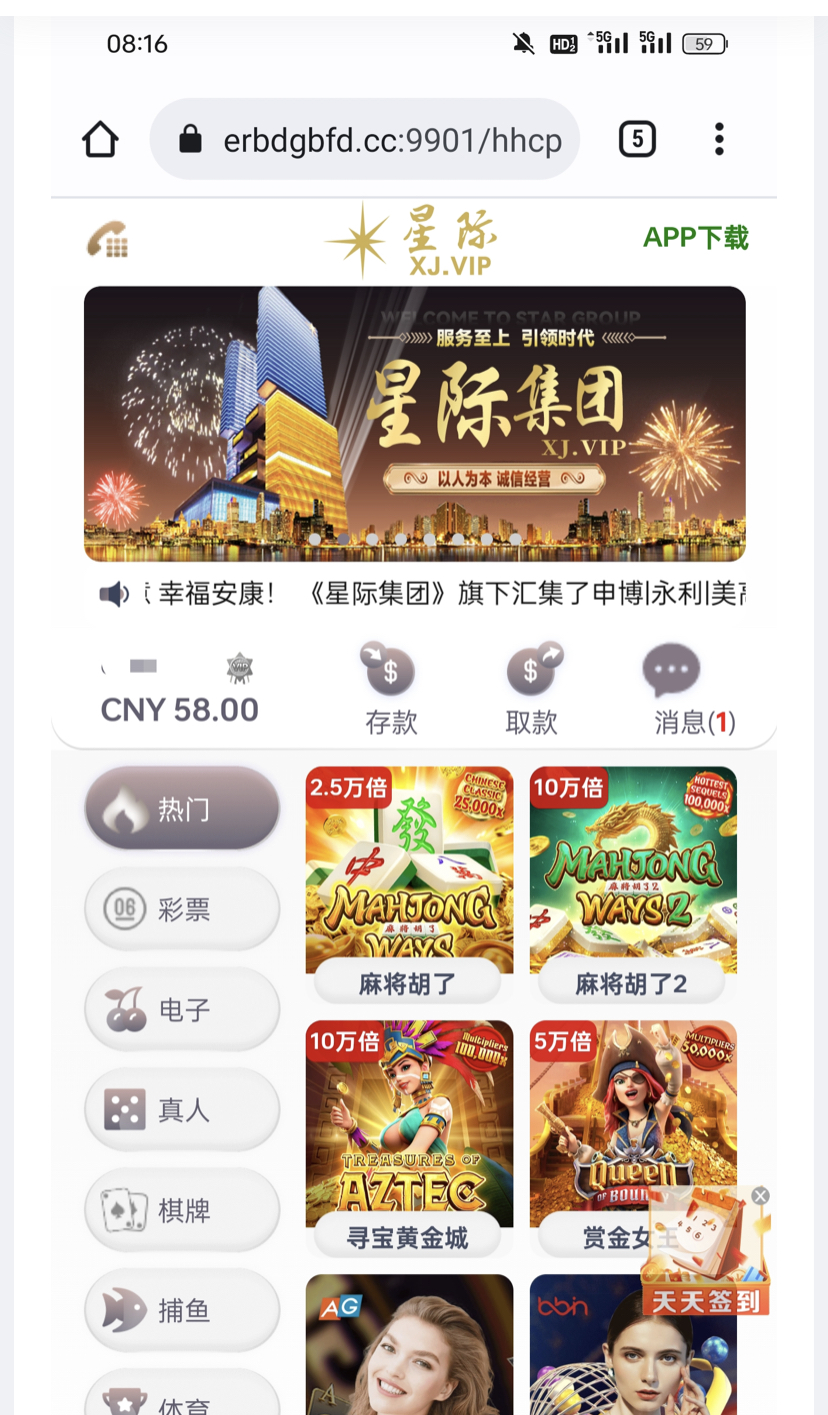Select the 热门 category

click(182, 808)
